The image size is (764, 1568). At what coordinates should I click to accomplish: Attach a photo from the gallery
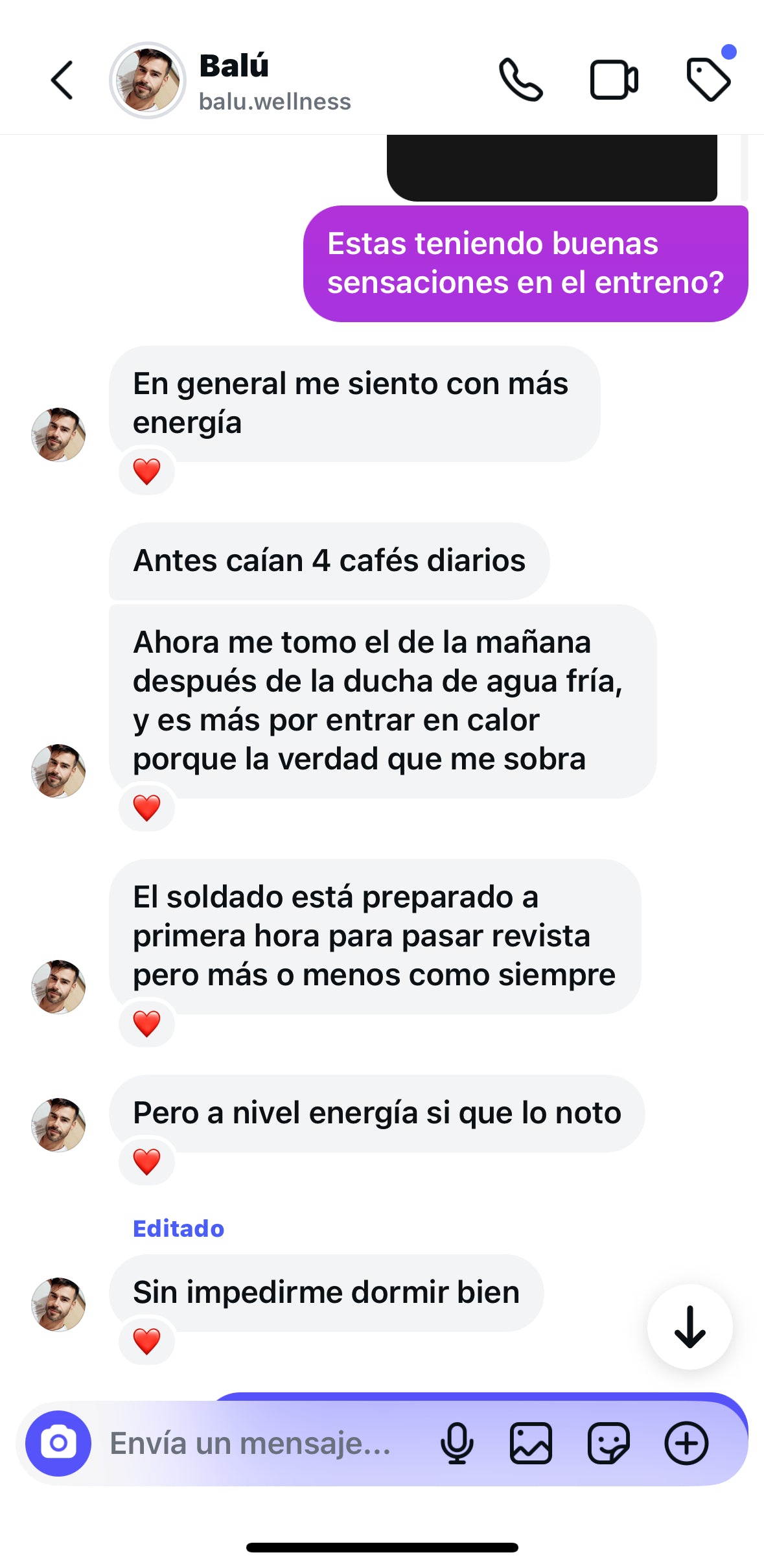pyautogui.click(x=531, y=1444)
